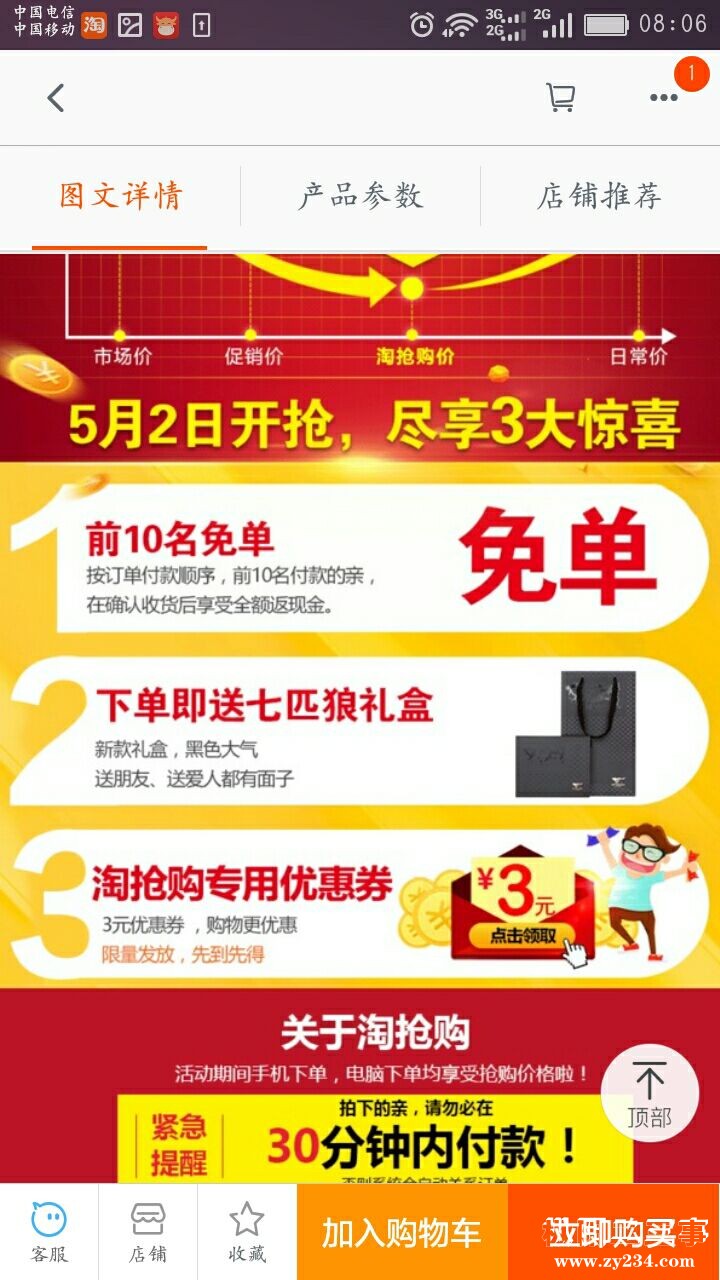Image resolution: width=720 pixels, height=1280 pixels.
Task: Tap 加入购物车 to add to cart
Action: tap(402, 1232)
